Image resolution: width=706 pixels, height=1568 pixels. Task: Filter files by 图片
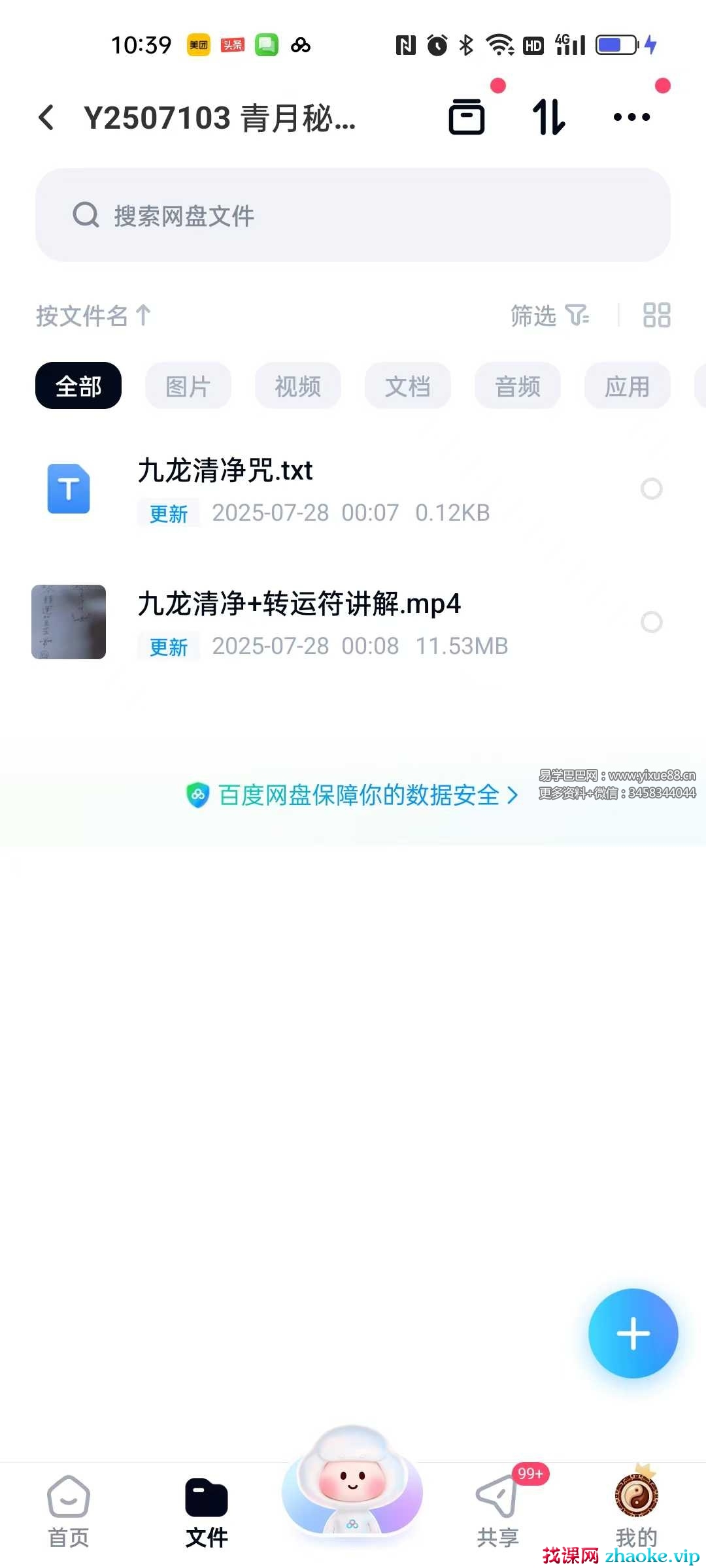pos(188,386)
